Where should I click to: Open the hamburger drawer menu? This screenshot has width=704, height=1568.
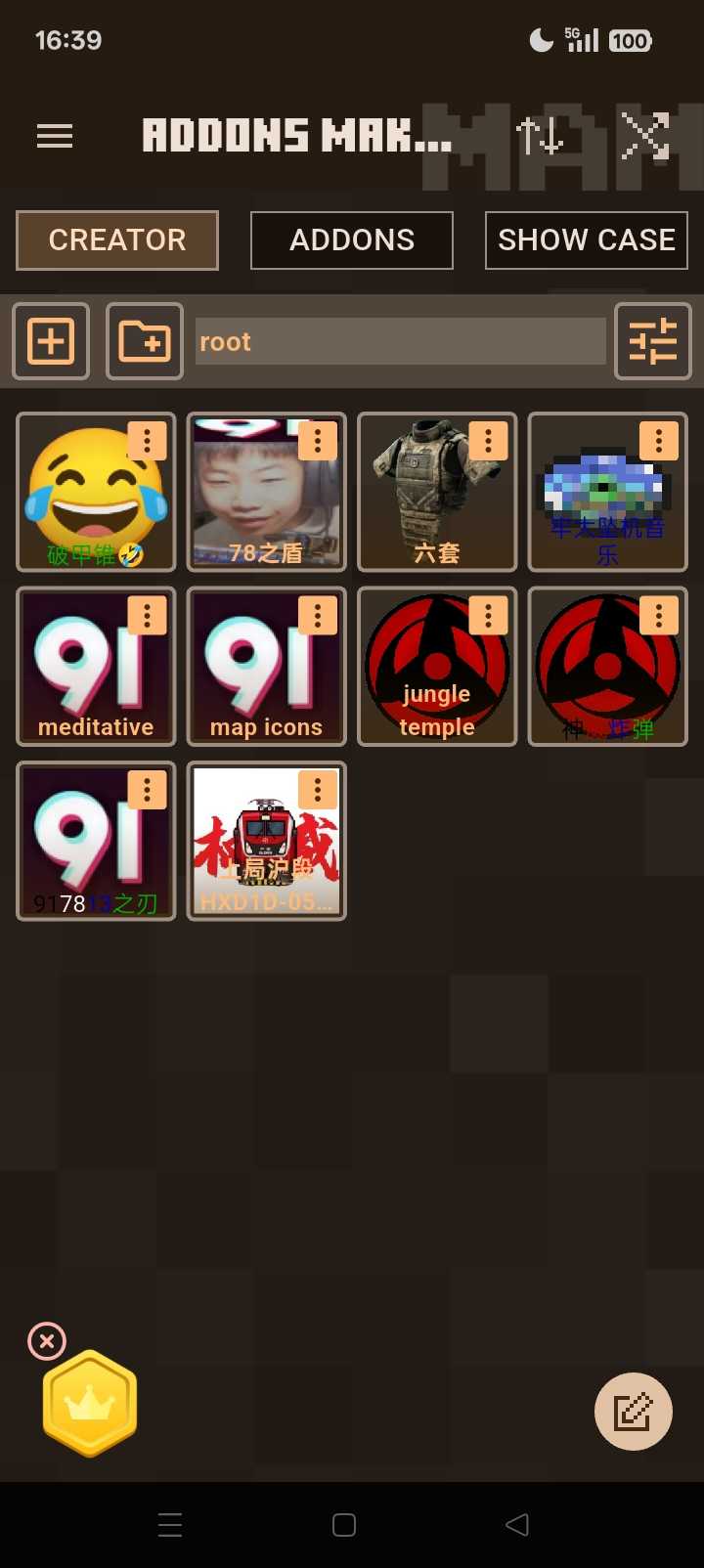tap(55, 136)
